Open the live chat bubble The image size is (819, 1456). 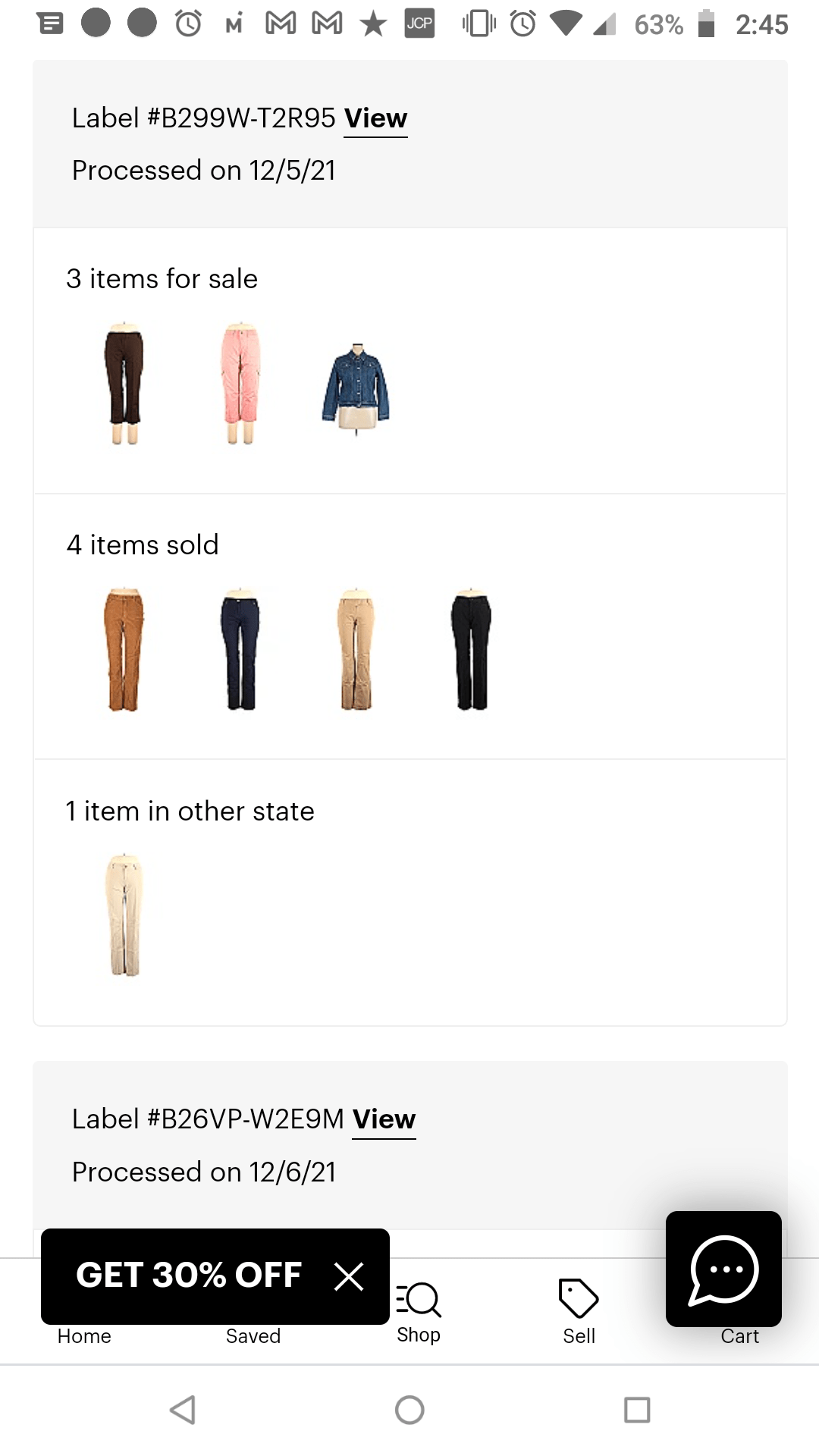(723, 1269)
